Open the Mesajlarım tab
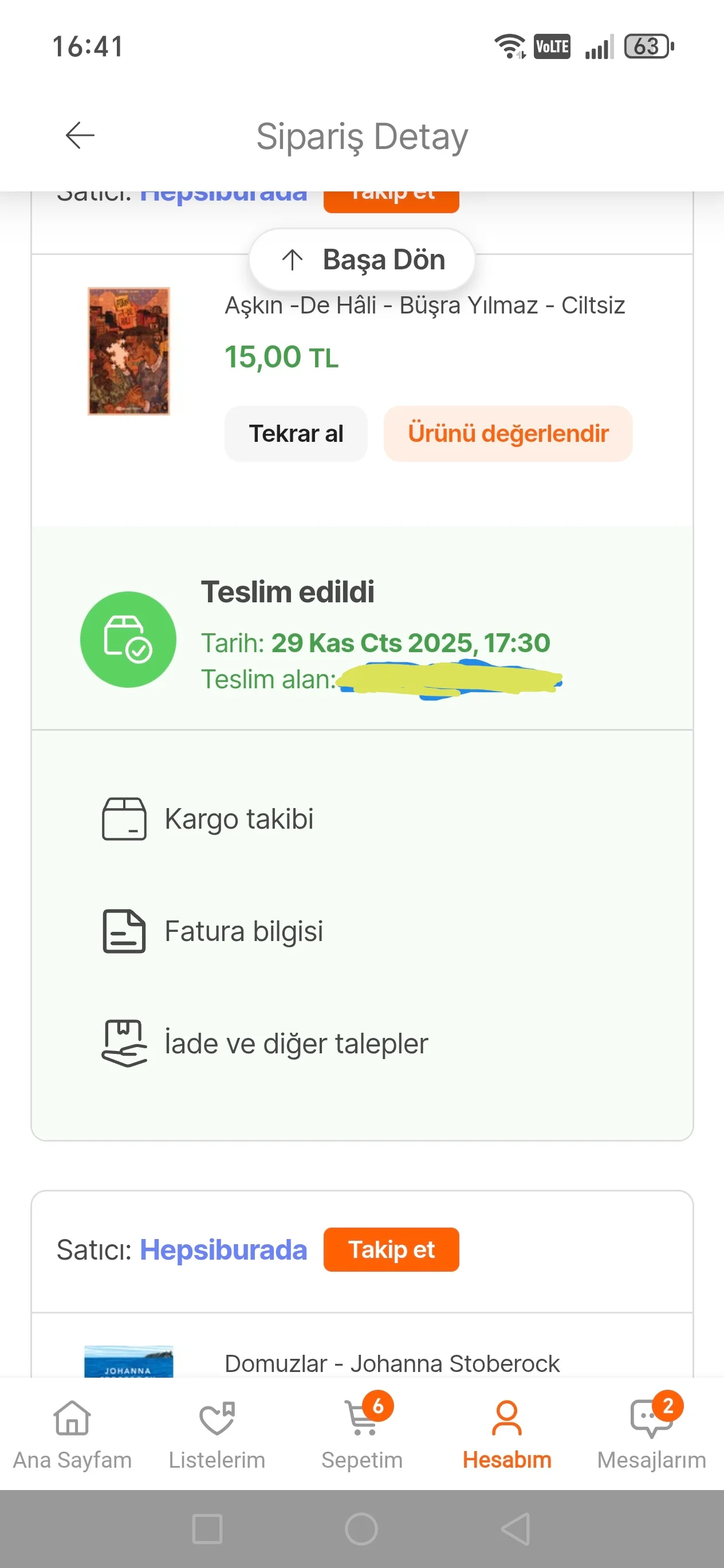This screenshot has height=1568, width=724. coord(652,1434)
